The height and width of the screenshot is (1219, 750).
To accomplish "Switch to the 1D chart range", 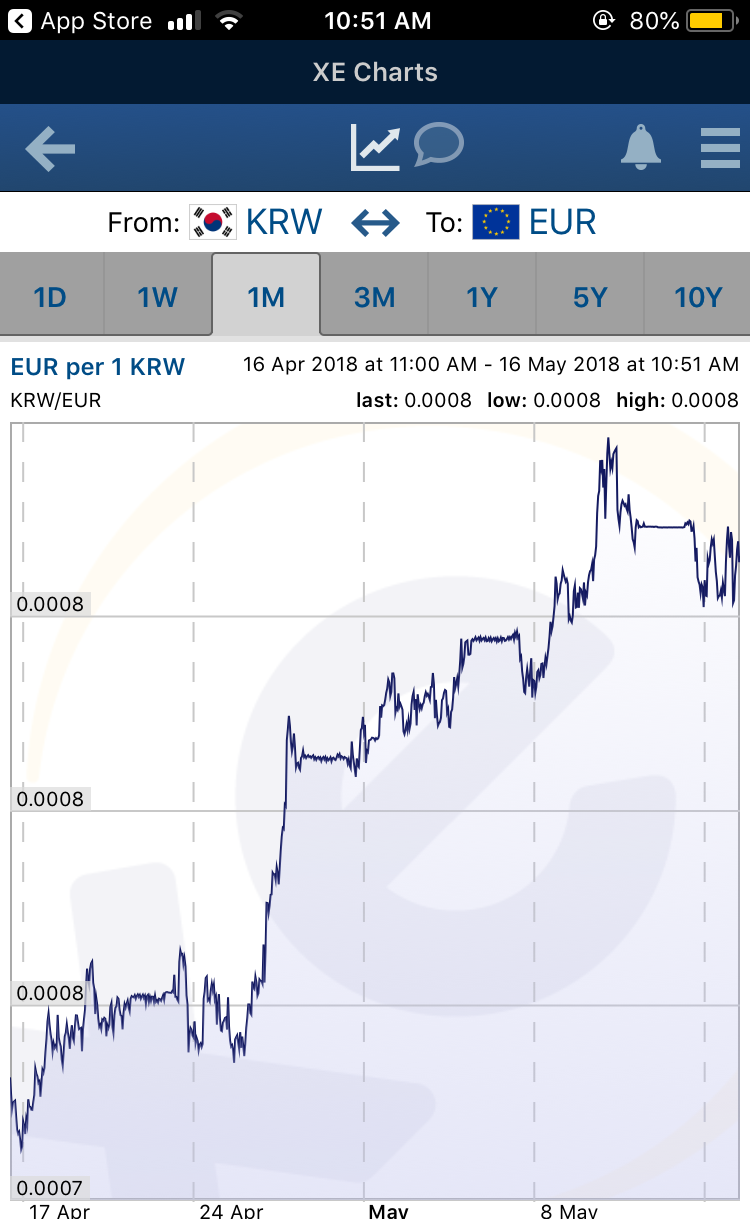I will (50, 297).
